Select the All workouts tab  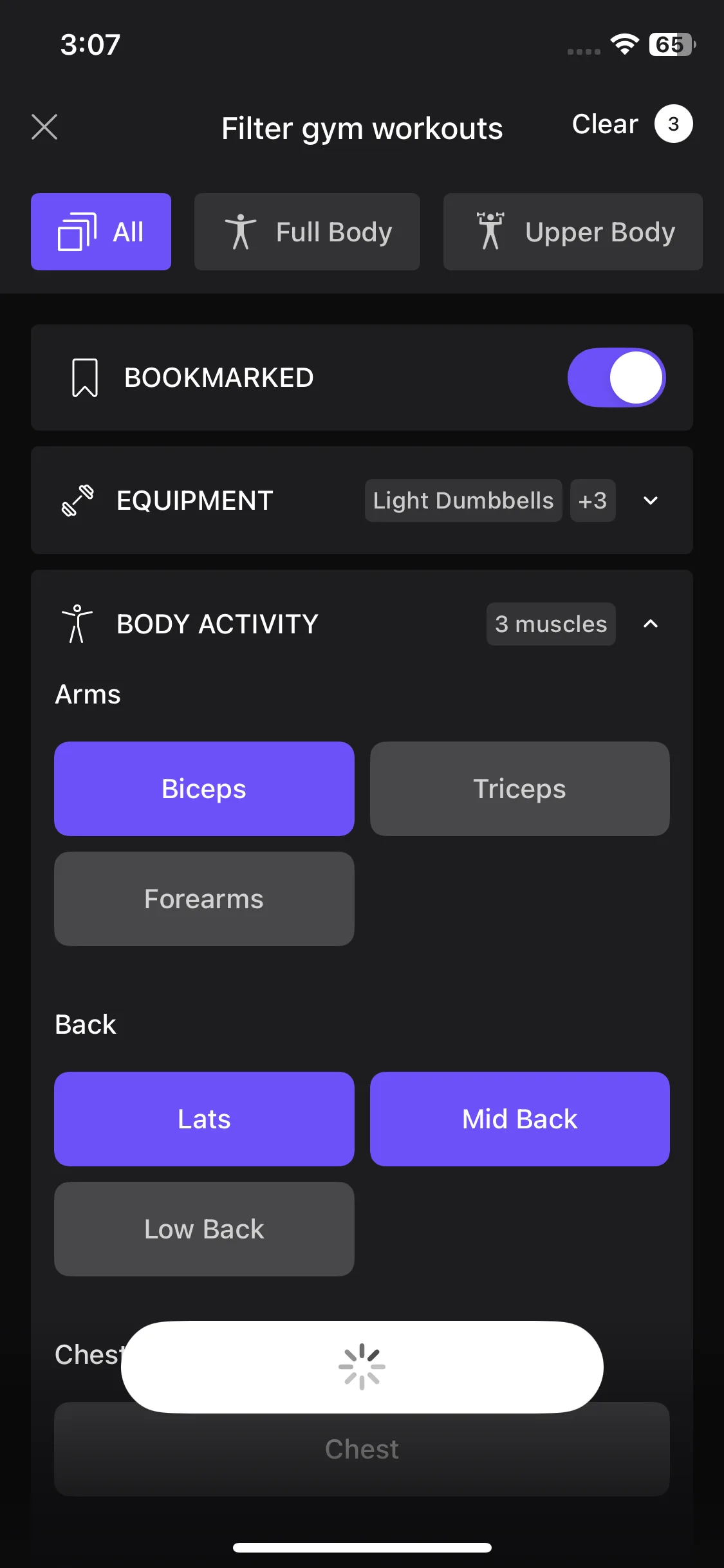pos(101,232)
